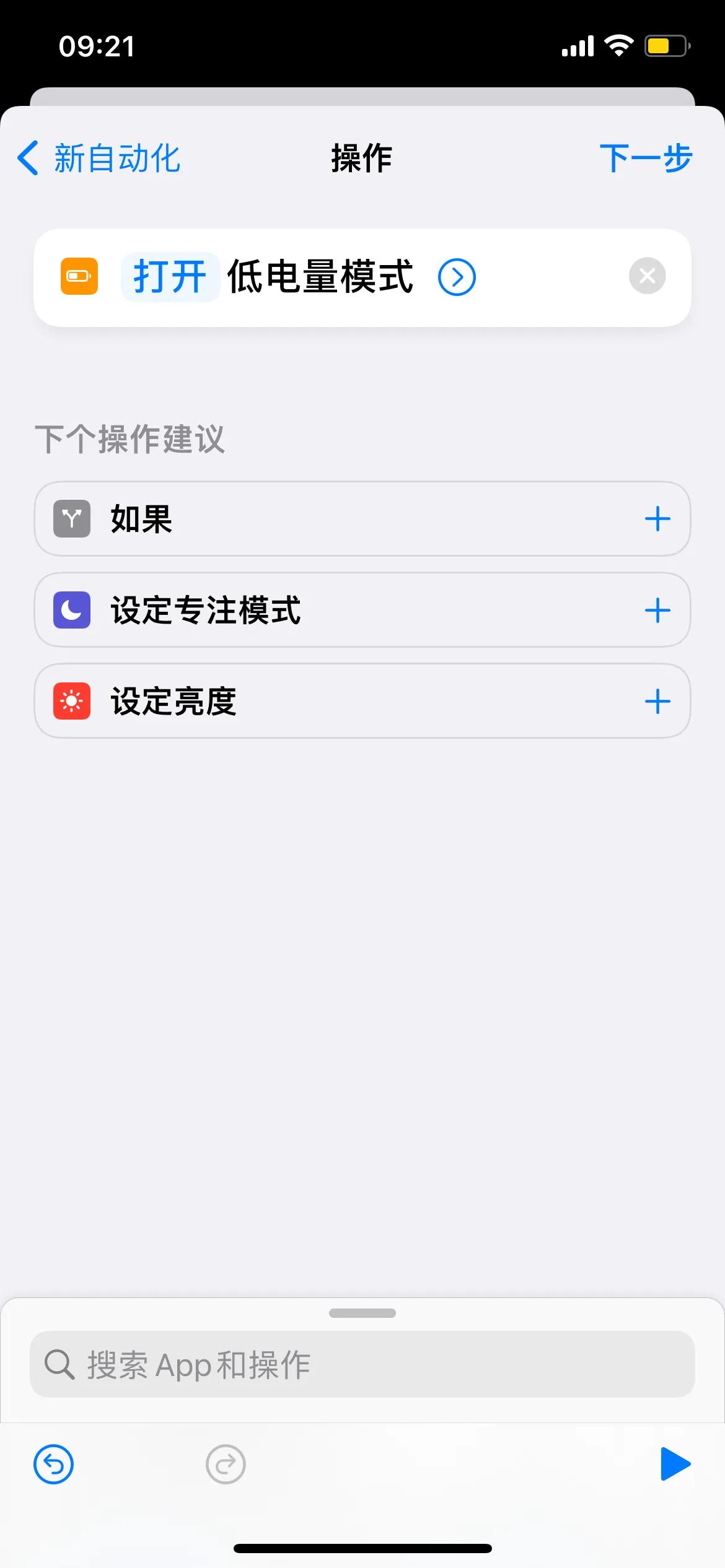
Task: Tap the redo arrow icon
Action: 225,1465
